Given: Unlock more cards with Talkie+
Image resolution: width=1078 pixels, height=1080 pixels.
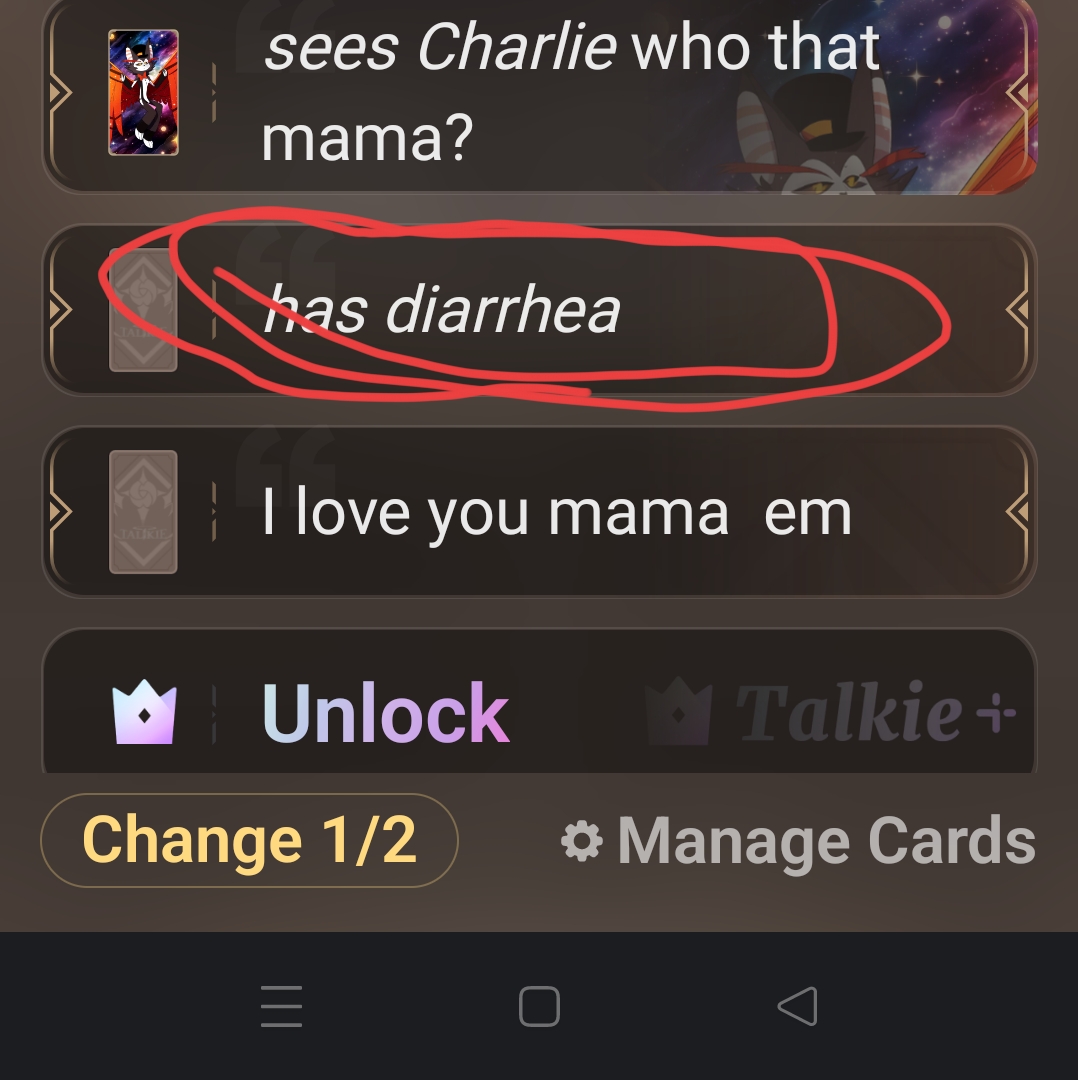Looking at the screenshot, I should pos(540,712).
